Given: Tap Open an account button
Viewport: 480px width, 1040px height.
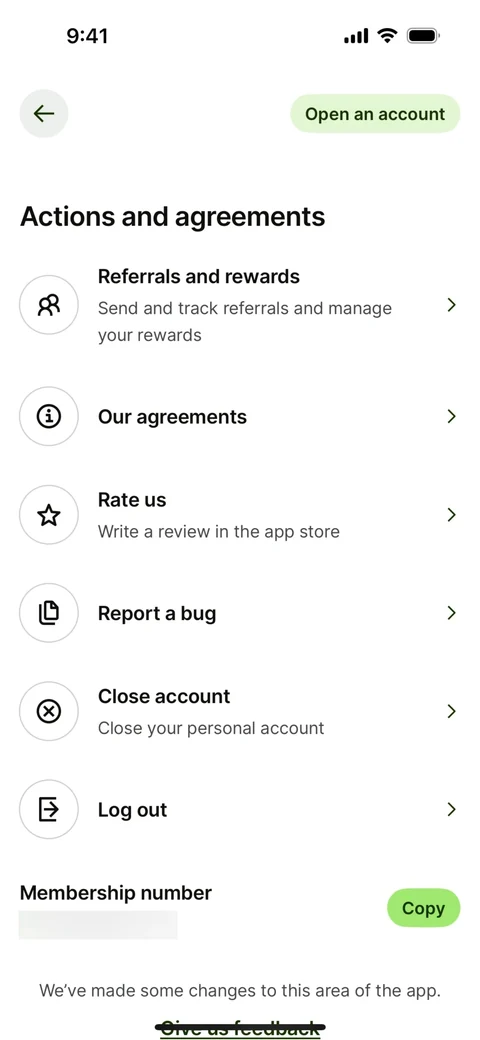Looking at the screenshot, I should tap(375, 113).
